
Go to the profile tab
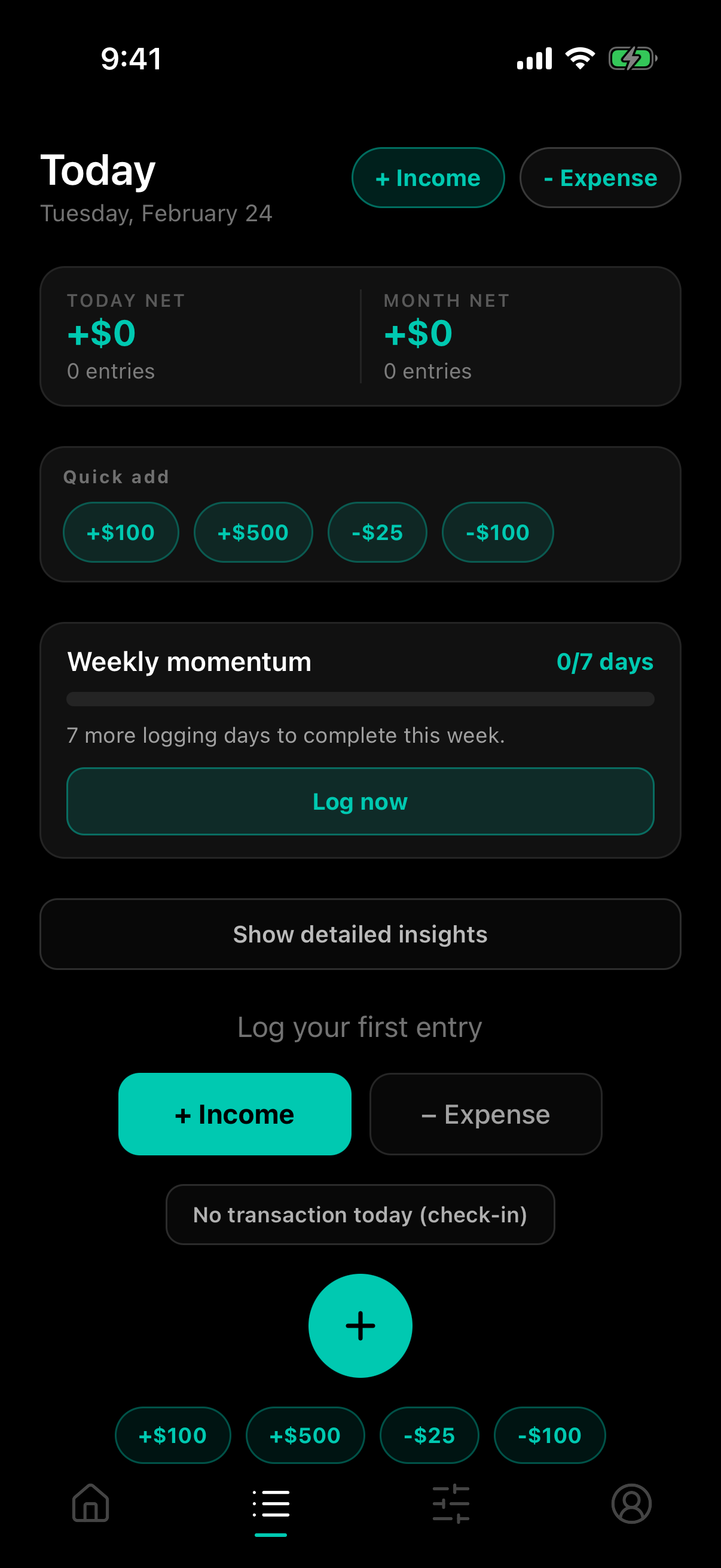[x=631, y=1503]
